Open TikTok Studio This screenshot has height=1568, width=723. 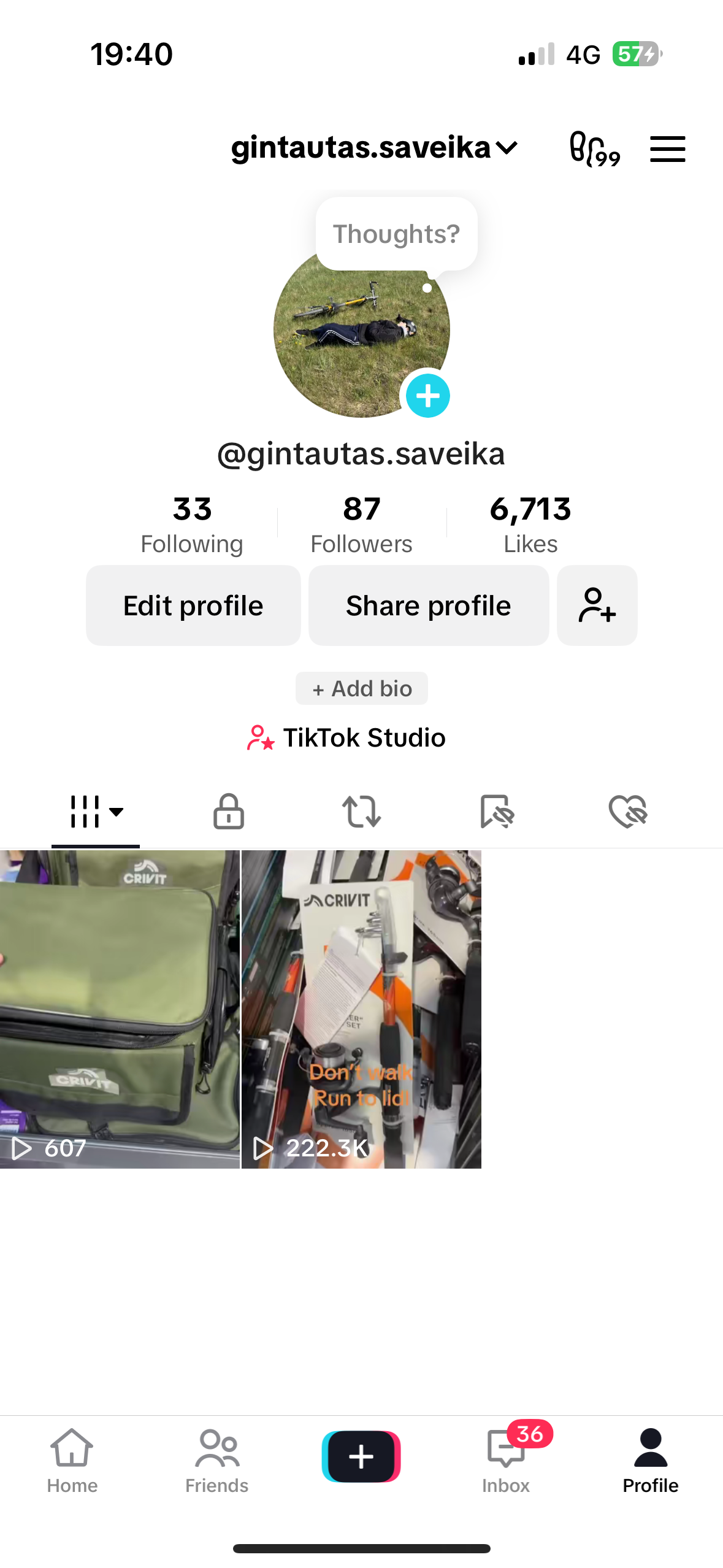click(346, 737)
